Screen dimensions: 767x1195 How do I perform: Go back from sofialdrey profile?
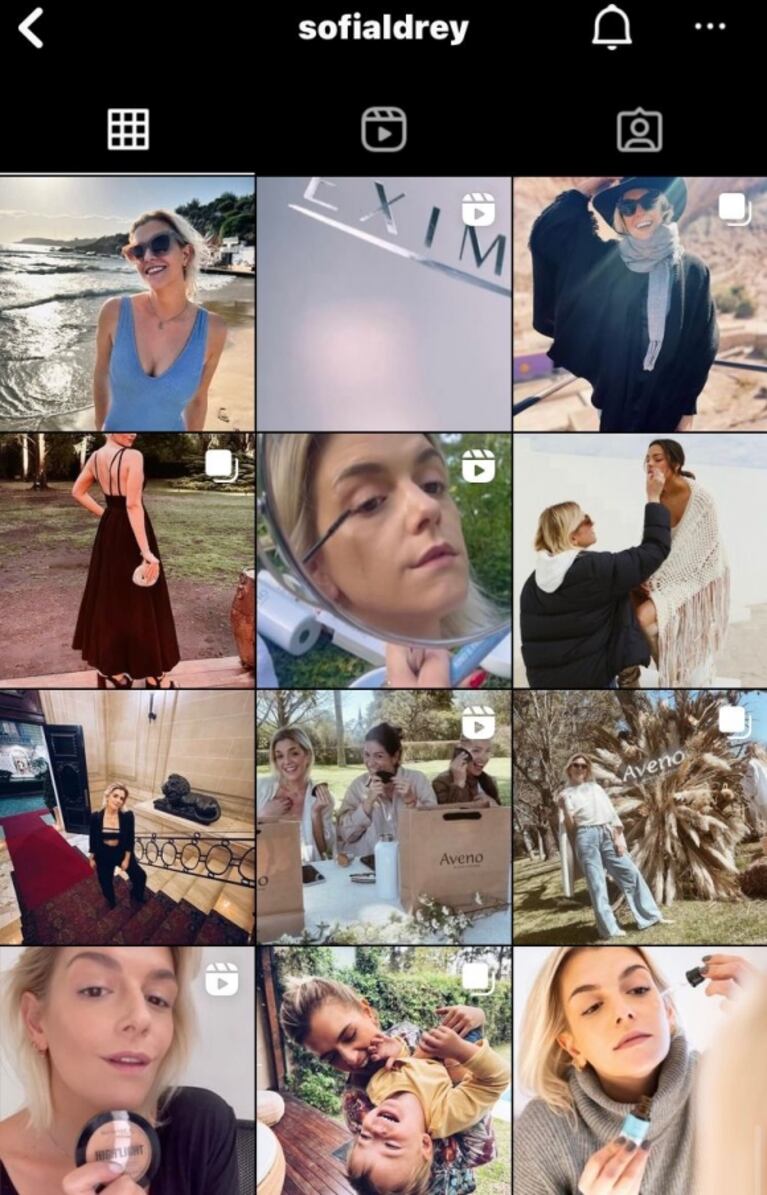pyautogui.click(x=32, y=28)
